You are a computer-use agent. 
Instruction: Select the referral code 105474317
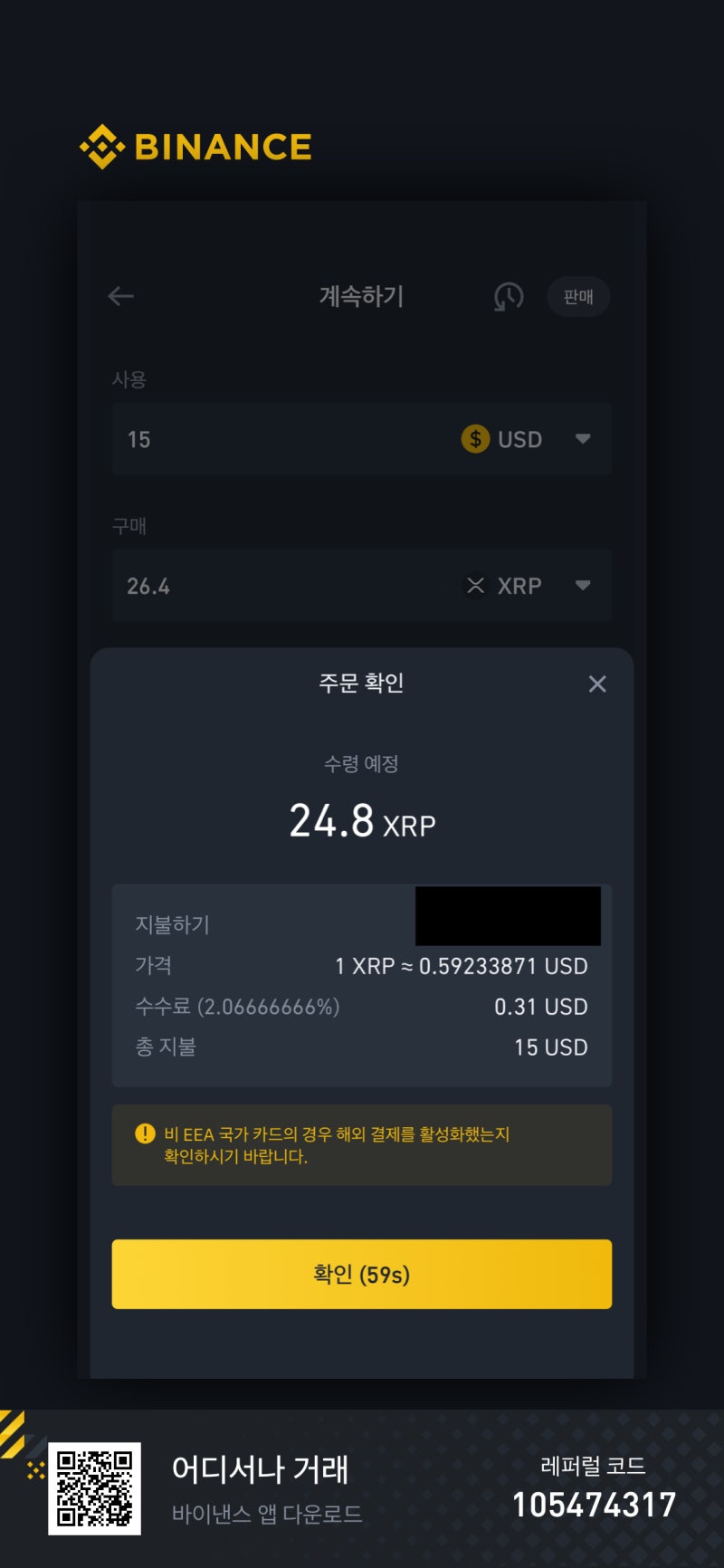(x=595, y=1505)
